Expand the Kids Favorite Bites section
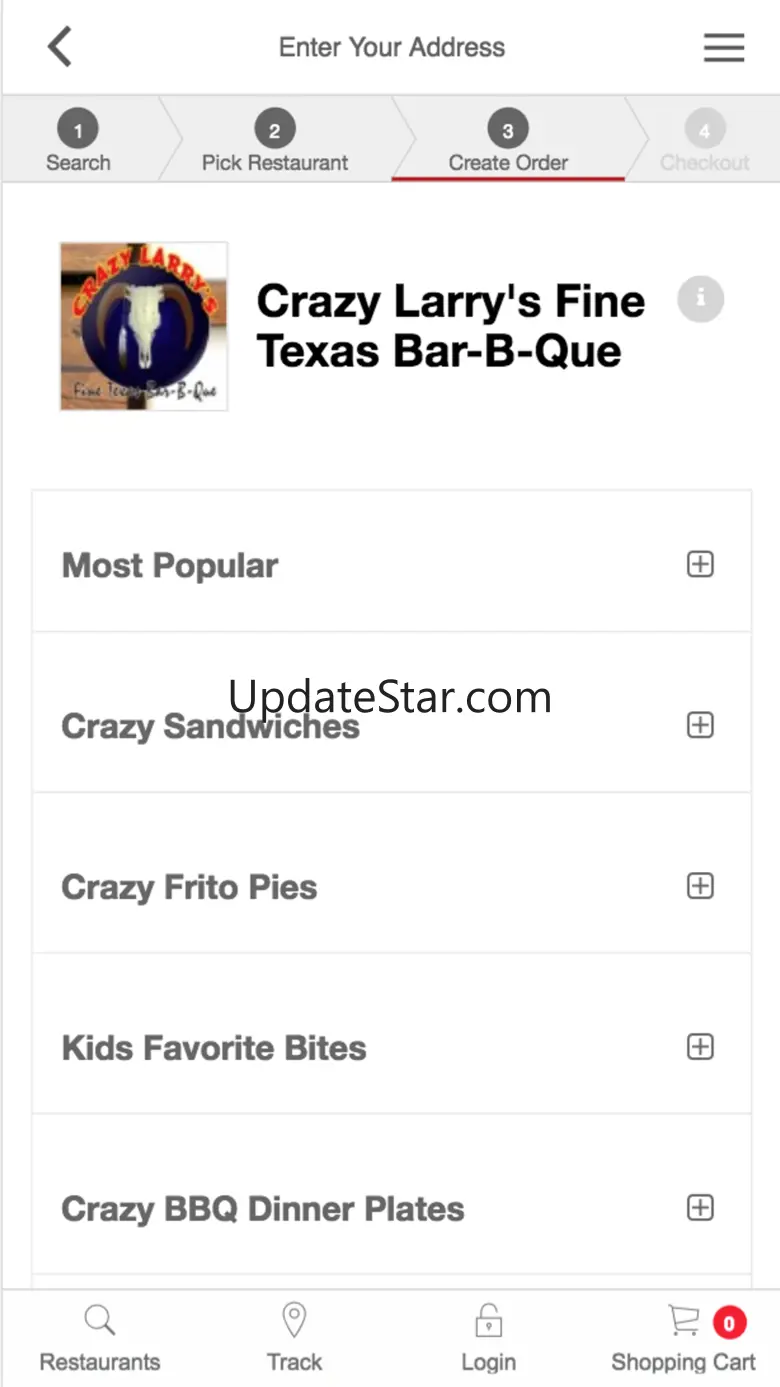This screenshot has height=1387, width=780. (x=700, y=1047)
